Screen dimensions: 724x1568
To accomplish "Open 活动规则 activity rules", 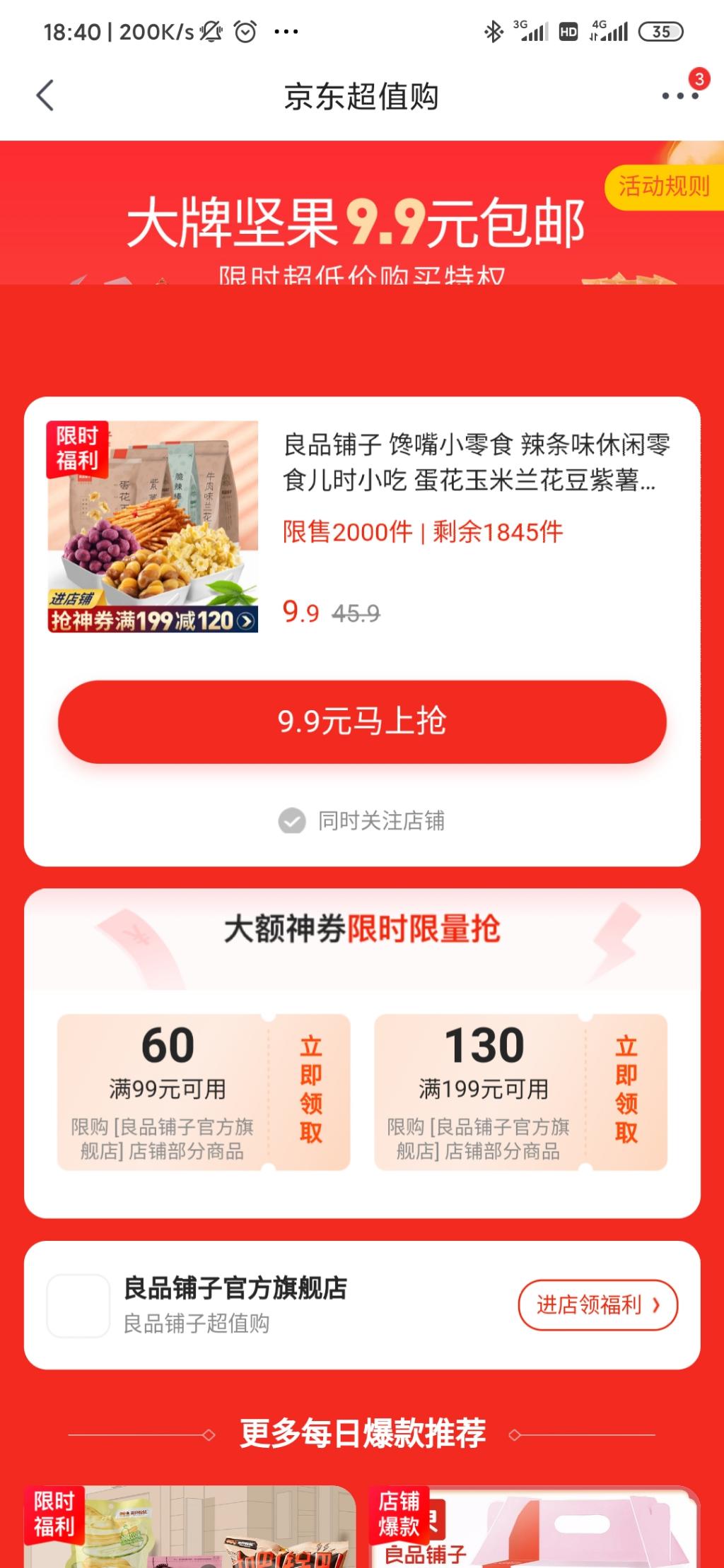I will pos(663,187).
